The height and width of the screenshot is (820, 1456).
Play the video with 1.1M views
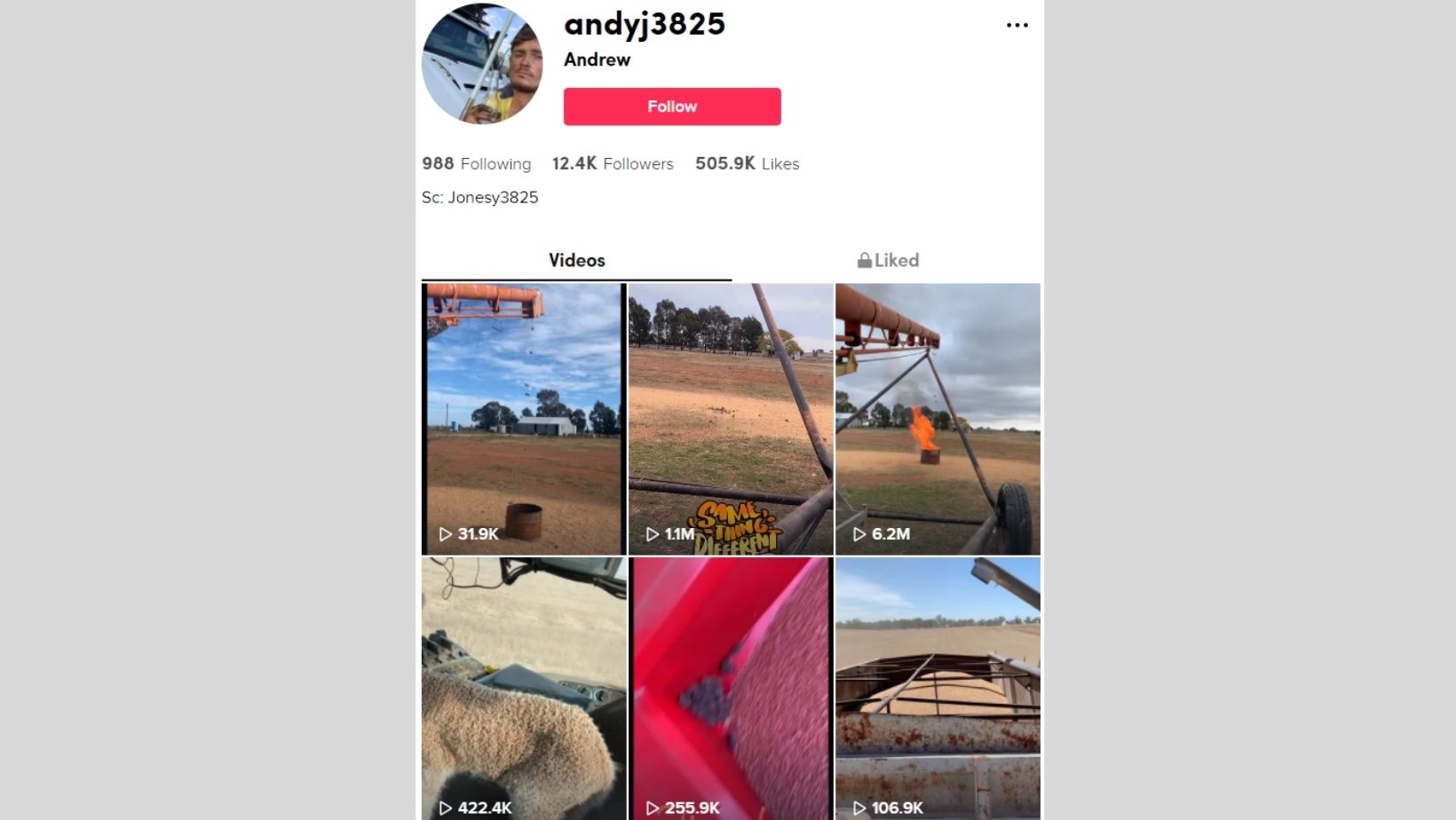731,419
